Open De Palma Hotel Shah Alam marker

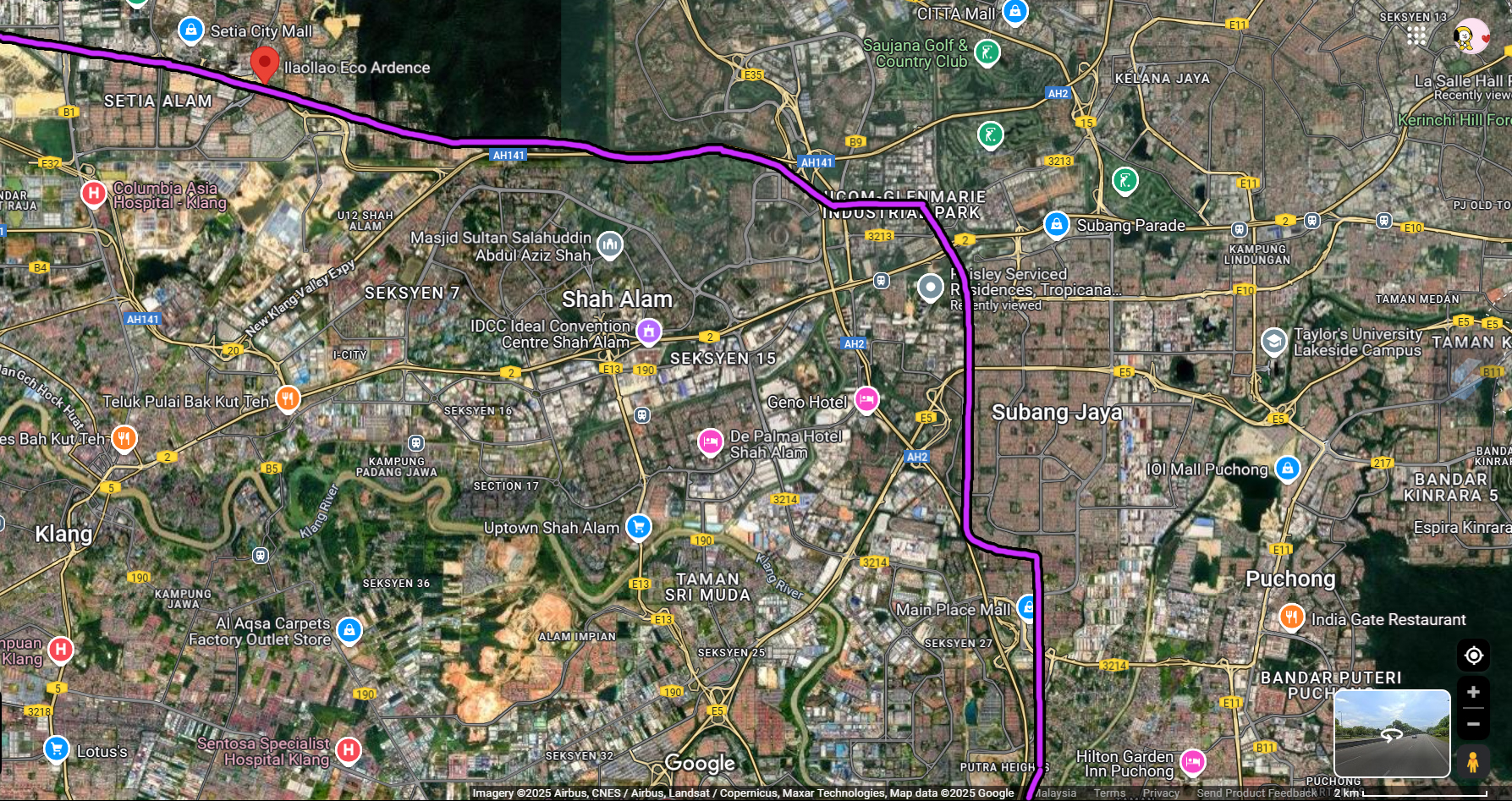(710, 442)
